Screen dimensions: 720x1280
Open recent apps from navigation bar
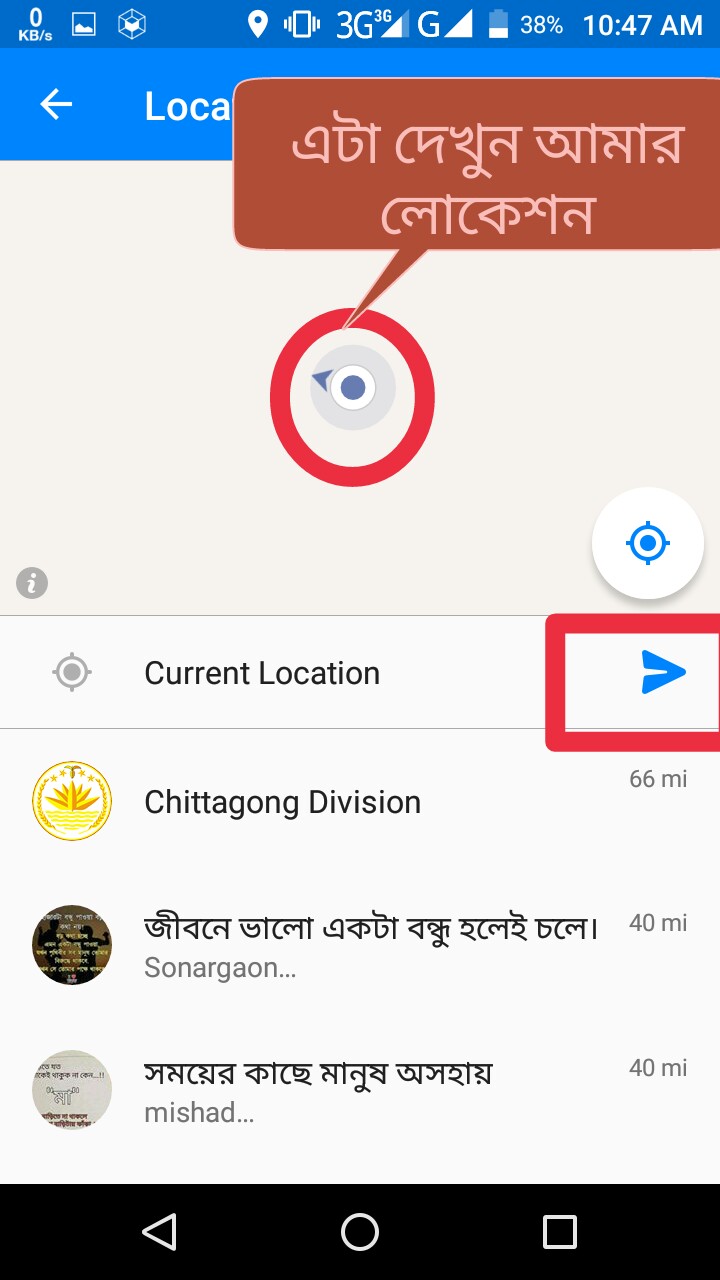(559, 1232)
